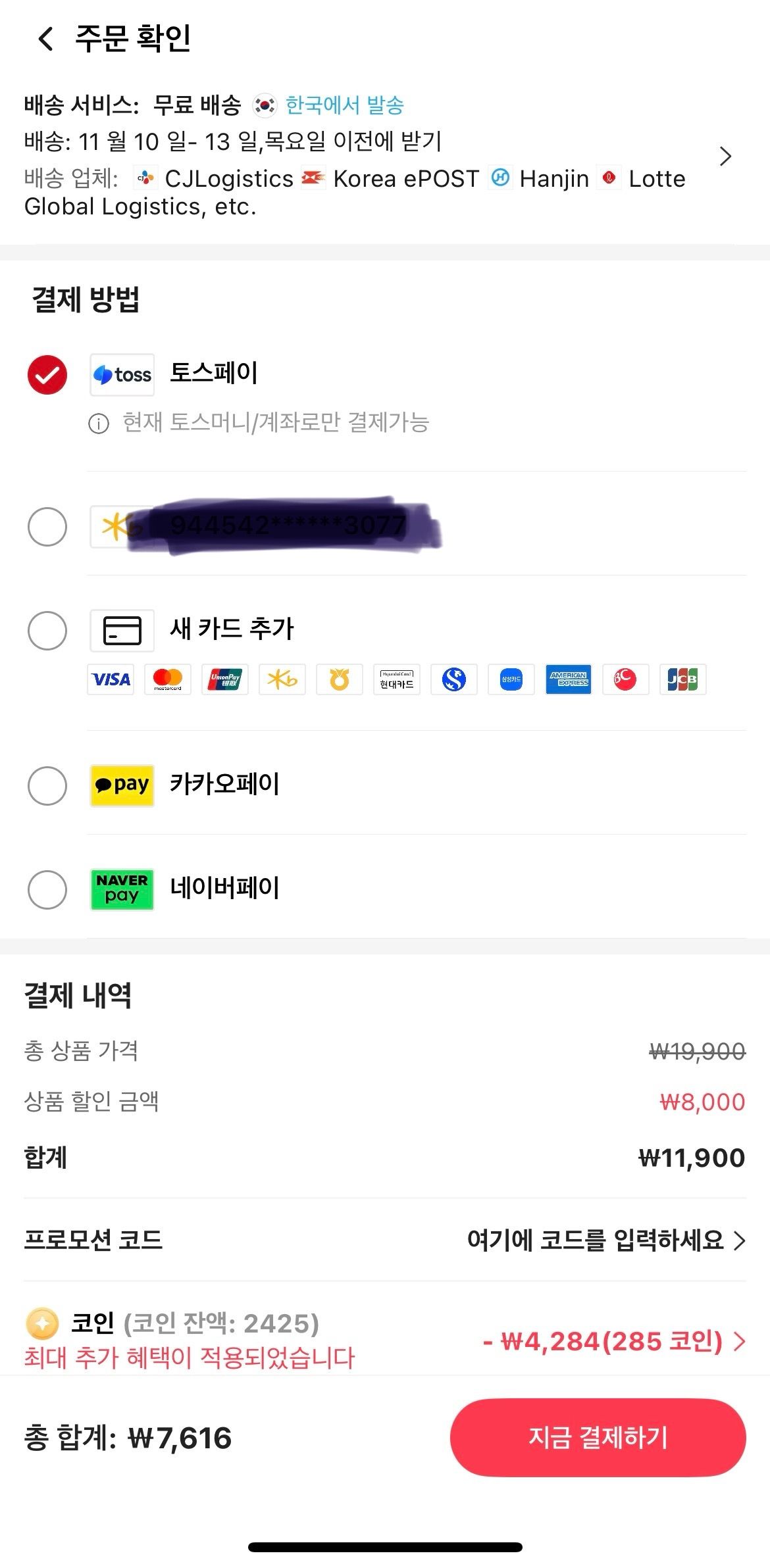Image resolution: width=770 pixels, height=1568 pixels.
Task: Choose 카카오페이 as payment method
Action: click(47, 785)
